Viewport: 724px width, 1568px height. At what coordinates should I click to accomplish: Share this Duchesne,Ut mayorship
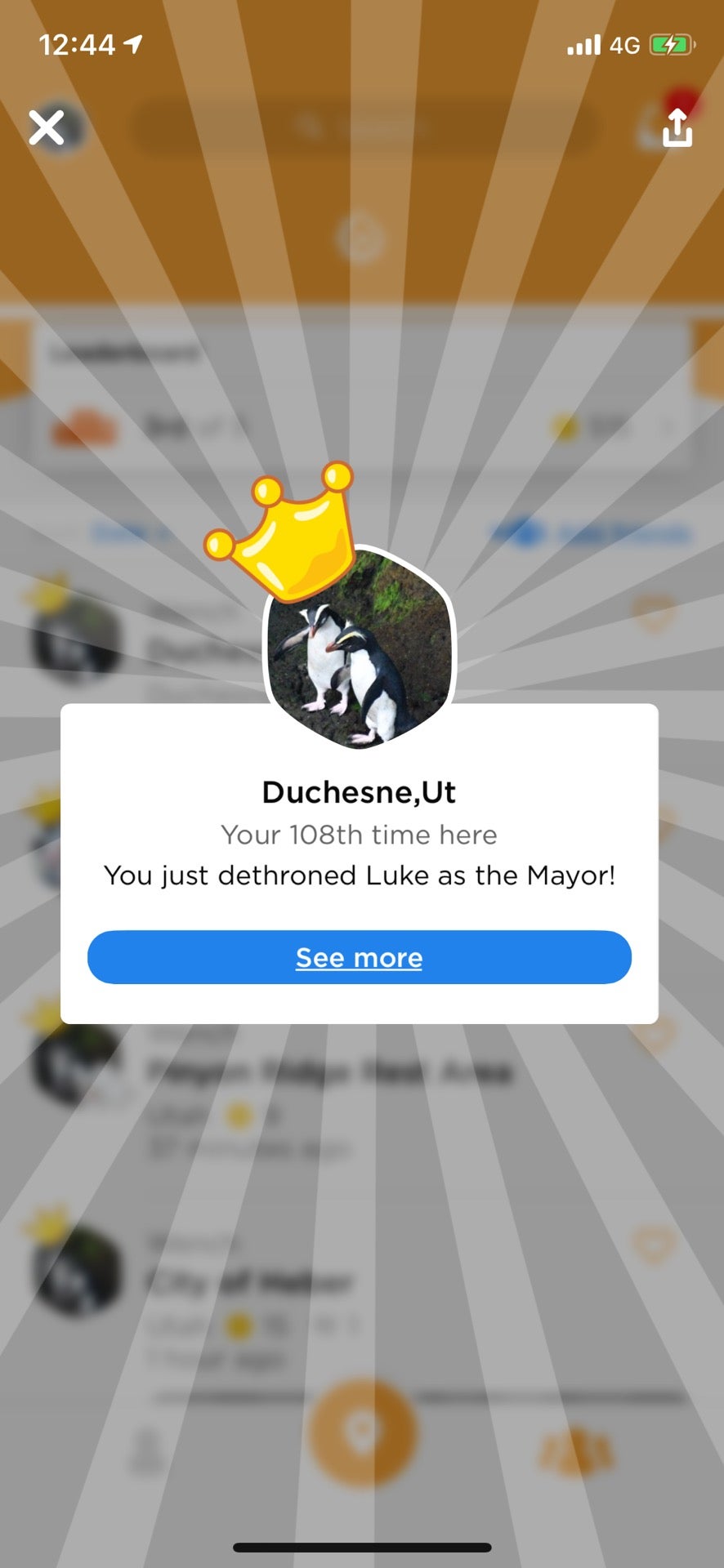point(677,128)
